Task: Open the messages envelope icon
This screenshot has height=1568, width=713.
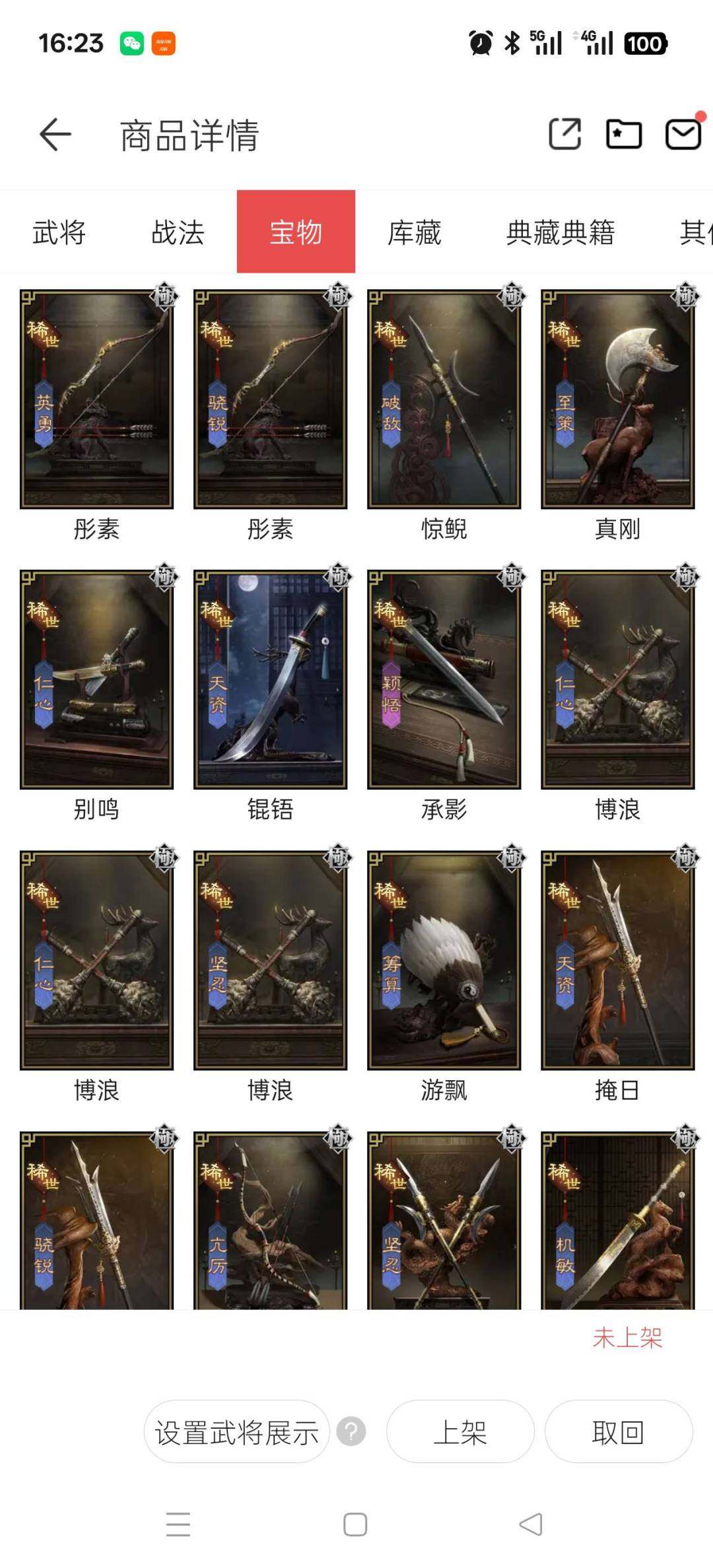Action: (x=683, y=135)
